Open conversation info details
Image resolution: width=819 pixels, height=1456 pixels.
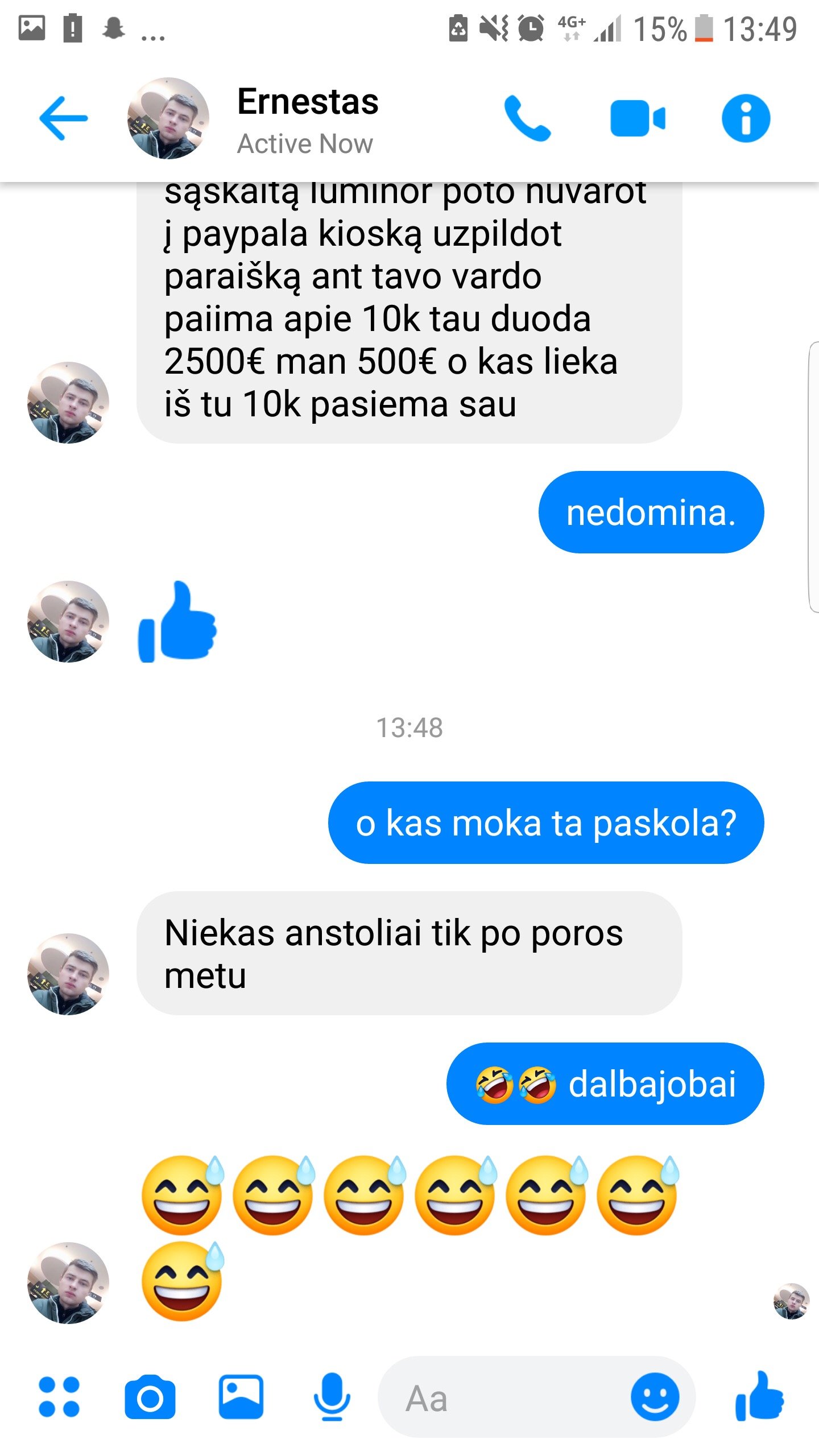click(x=746, y=118)
